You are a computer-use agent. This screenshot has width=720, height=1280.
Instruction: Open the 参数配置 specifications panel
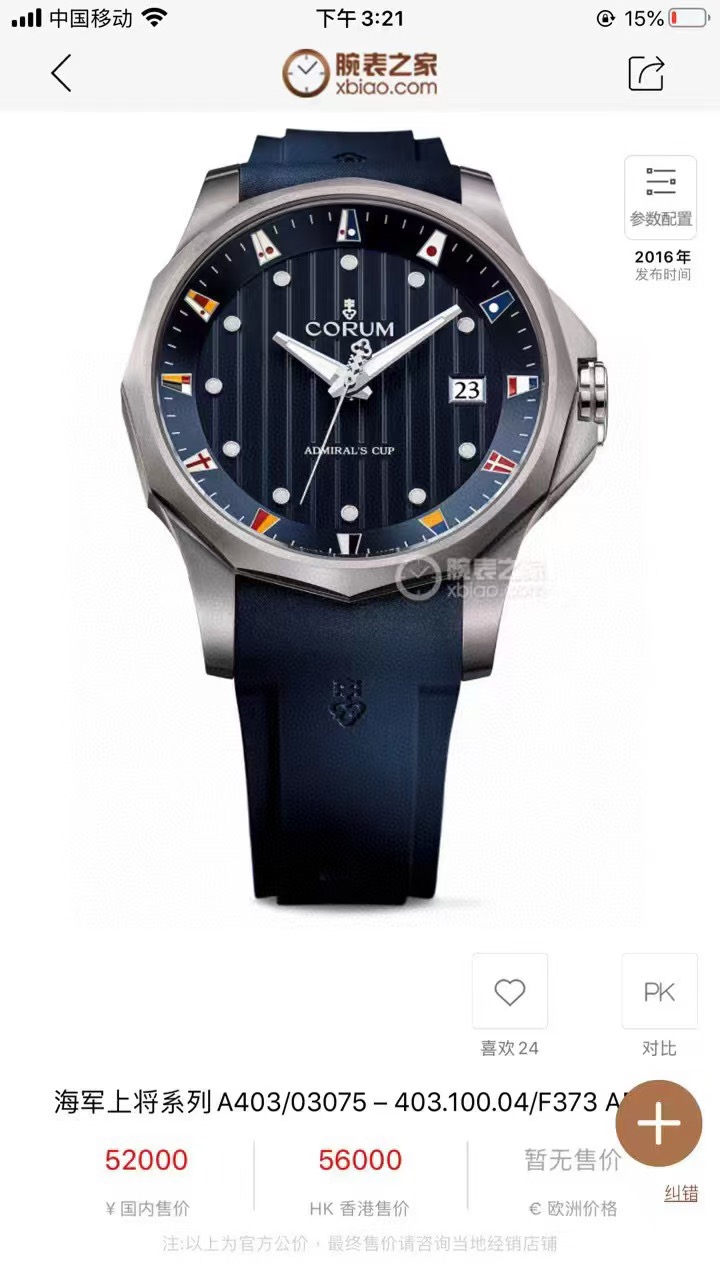[x=660, y=197]
